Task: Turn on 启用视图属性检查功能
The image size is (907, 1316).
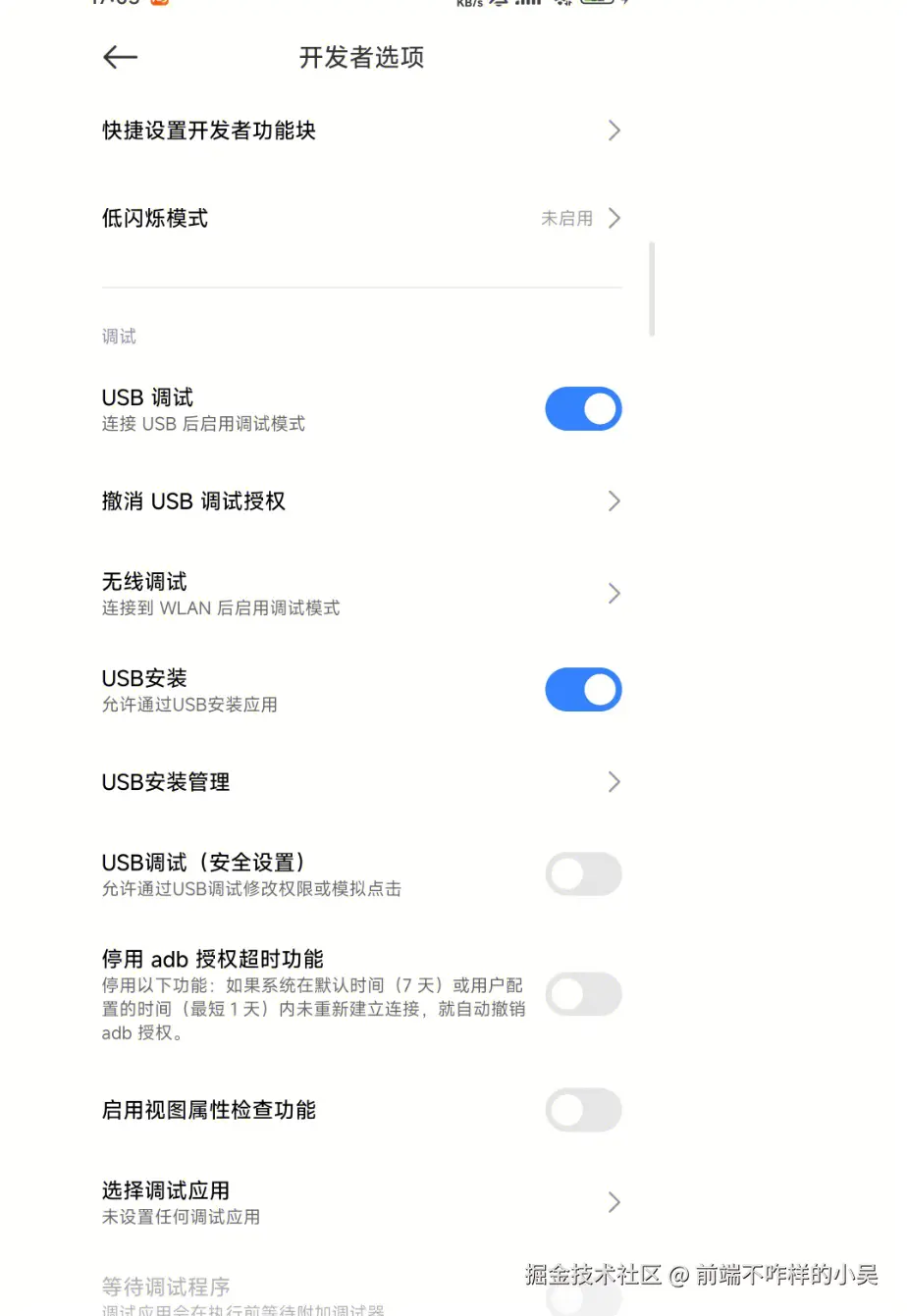Action: tap(583, 1110)
